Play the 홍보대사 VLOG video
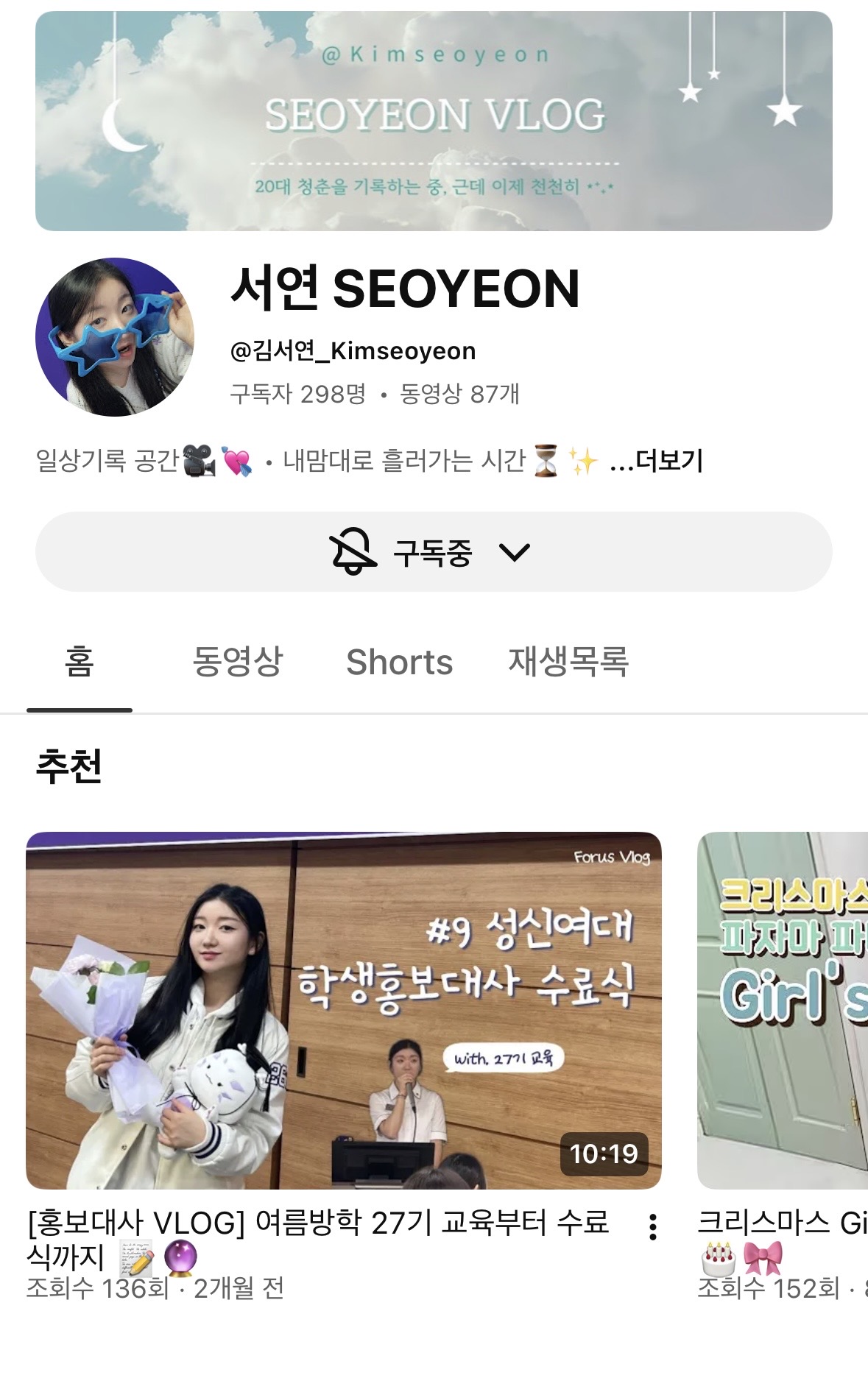The height and width of the screenshot is (1378, 868). (343, 1010)
